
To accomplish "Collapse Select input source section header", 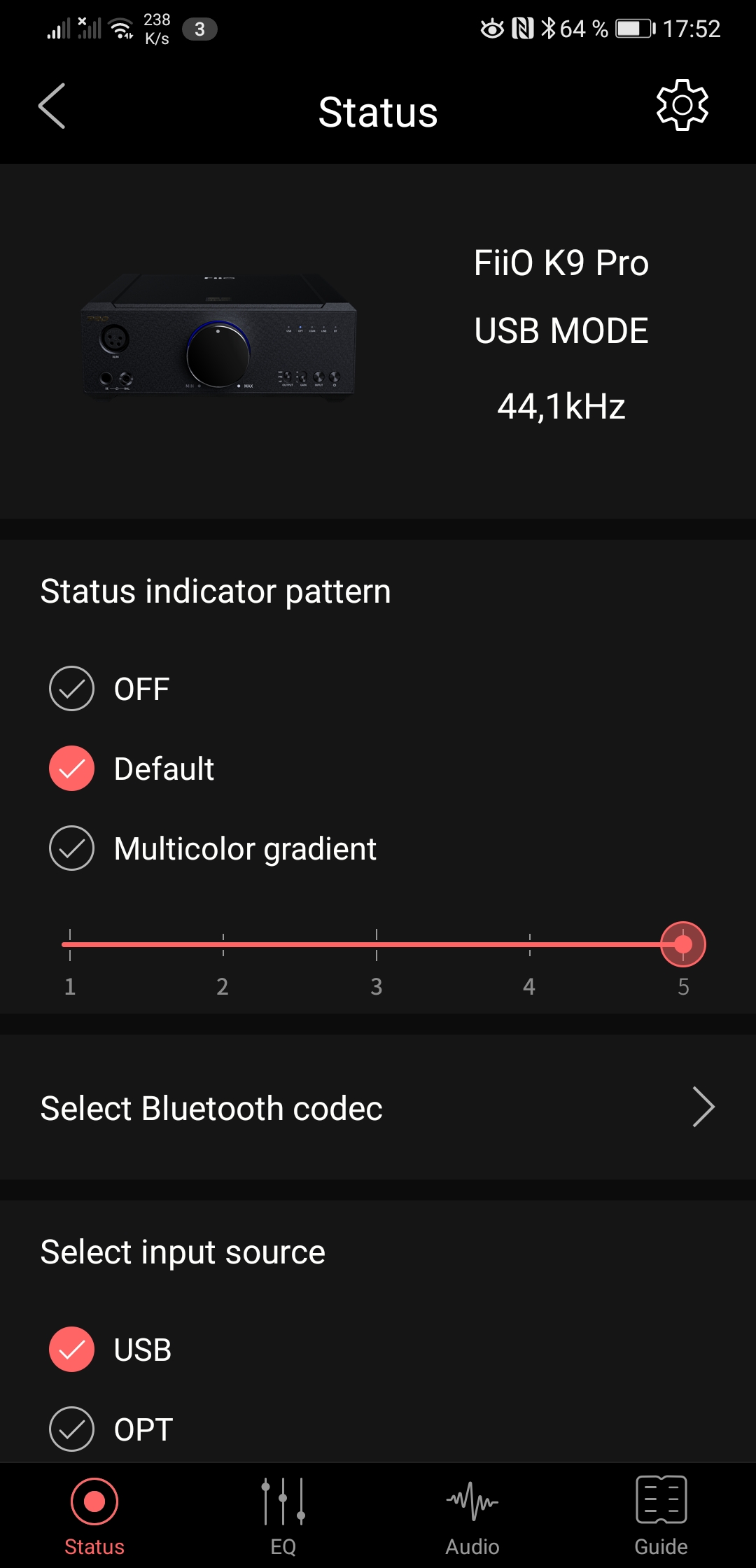I will click(182, 1252).
